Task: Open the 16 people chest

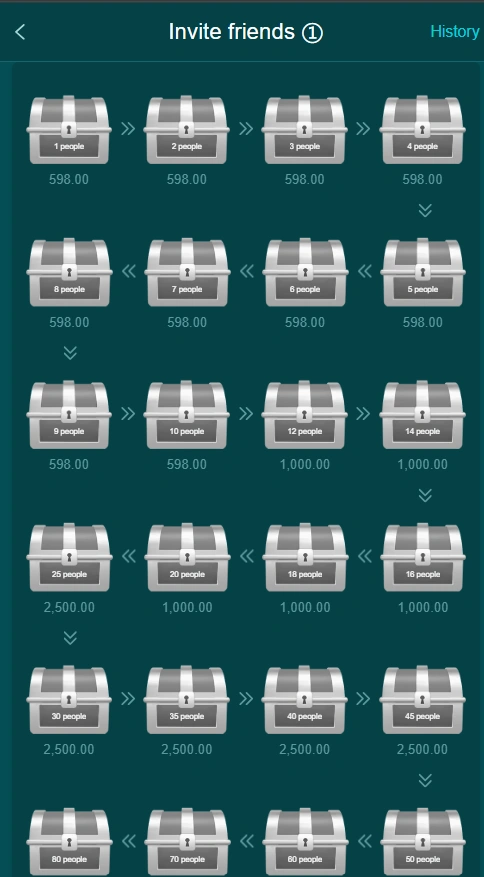Action: [x=422, y=557]
